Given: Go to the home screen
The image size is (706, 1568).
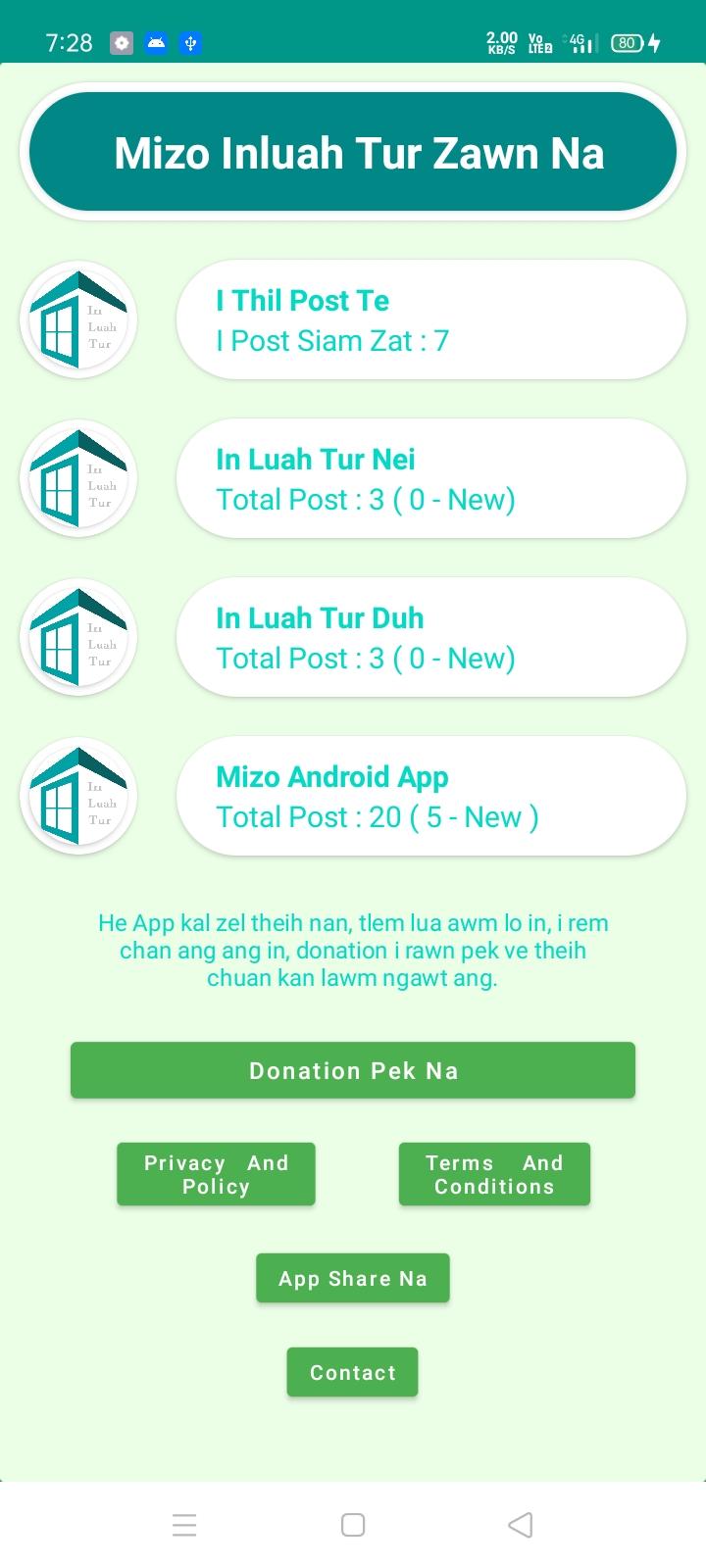Looking at the screenshot, I should [x=353, y=1525].
